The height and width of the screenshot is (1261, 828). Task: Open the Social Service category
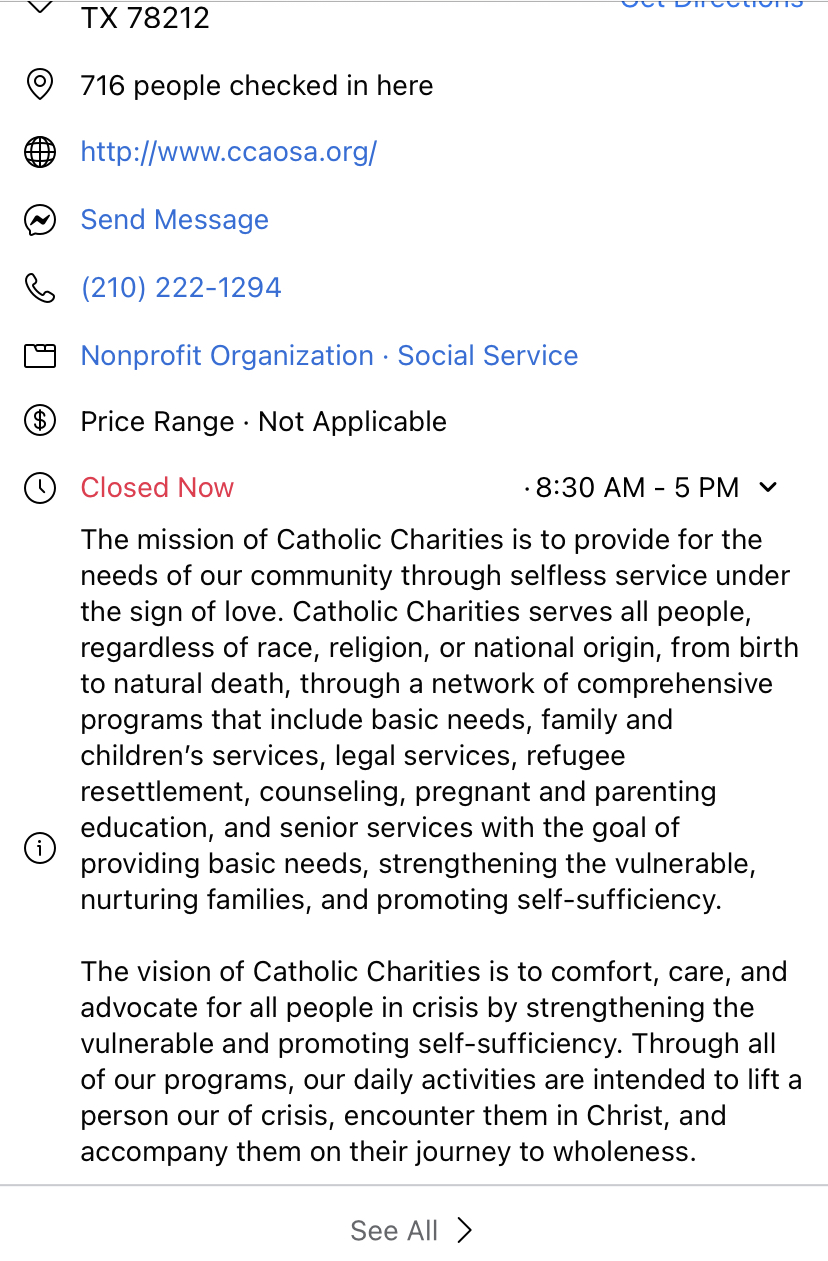tap(488, 356)
